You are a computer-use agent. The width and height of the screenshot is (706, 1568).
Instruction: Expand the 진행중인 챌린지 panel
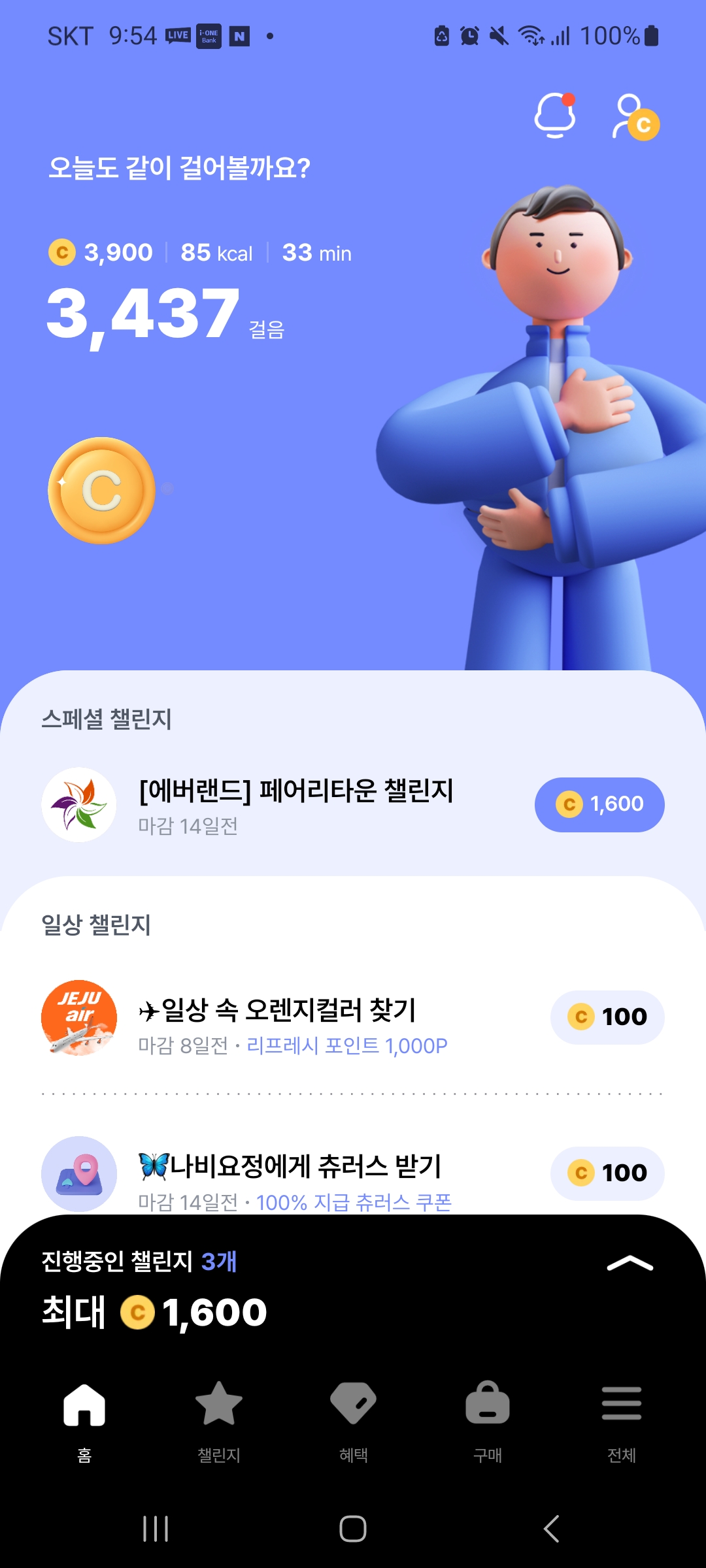[x=630, y=1264]
